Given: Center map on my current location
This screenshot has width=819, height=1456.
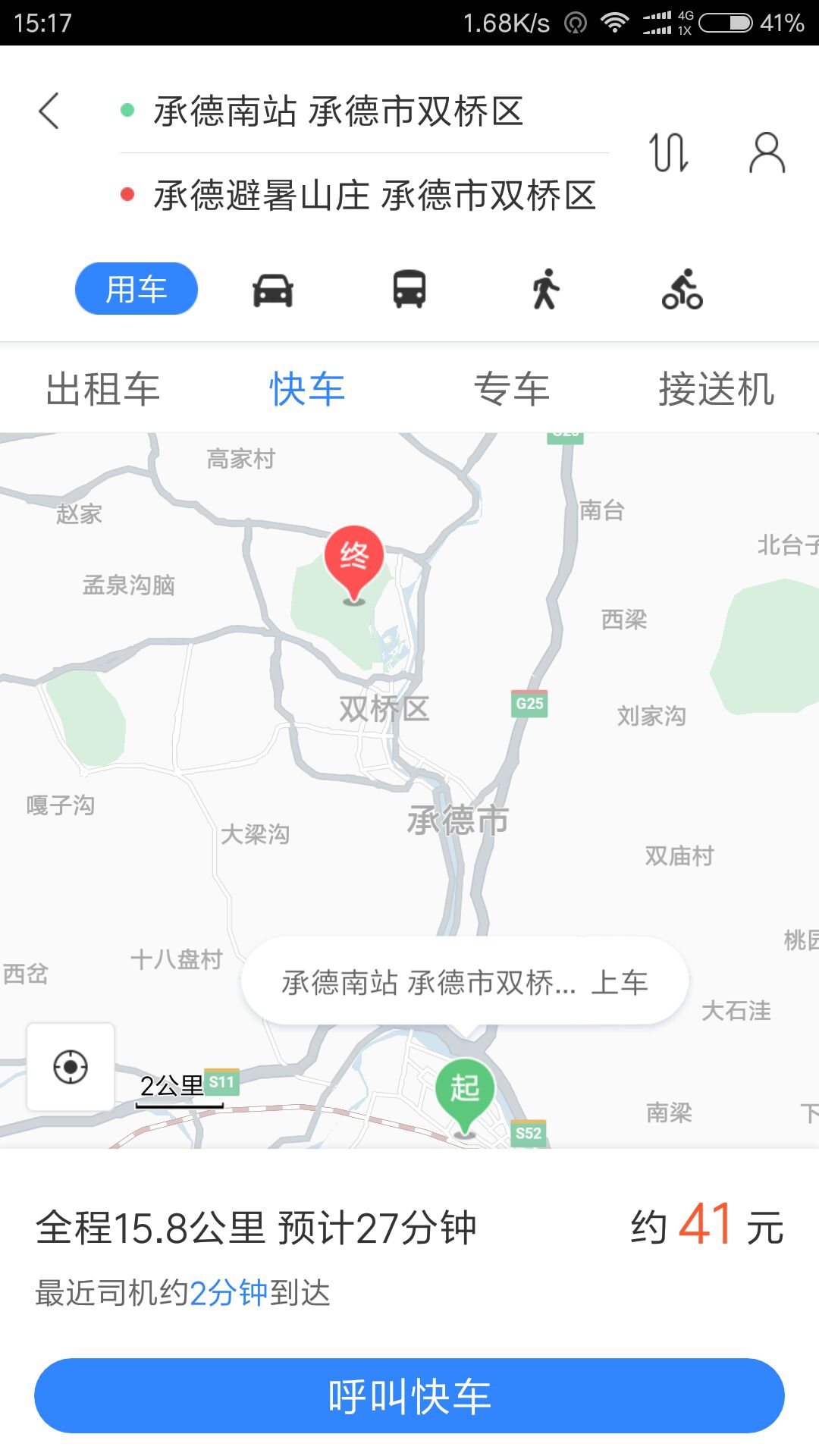Looking at the screenshot, I should pos(71,1067).
